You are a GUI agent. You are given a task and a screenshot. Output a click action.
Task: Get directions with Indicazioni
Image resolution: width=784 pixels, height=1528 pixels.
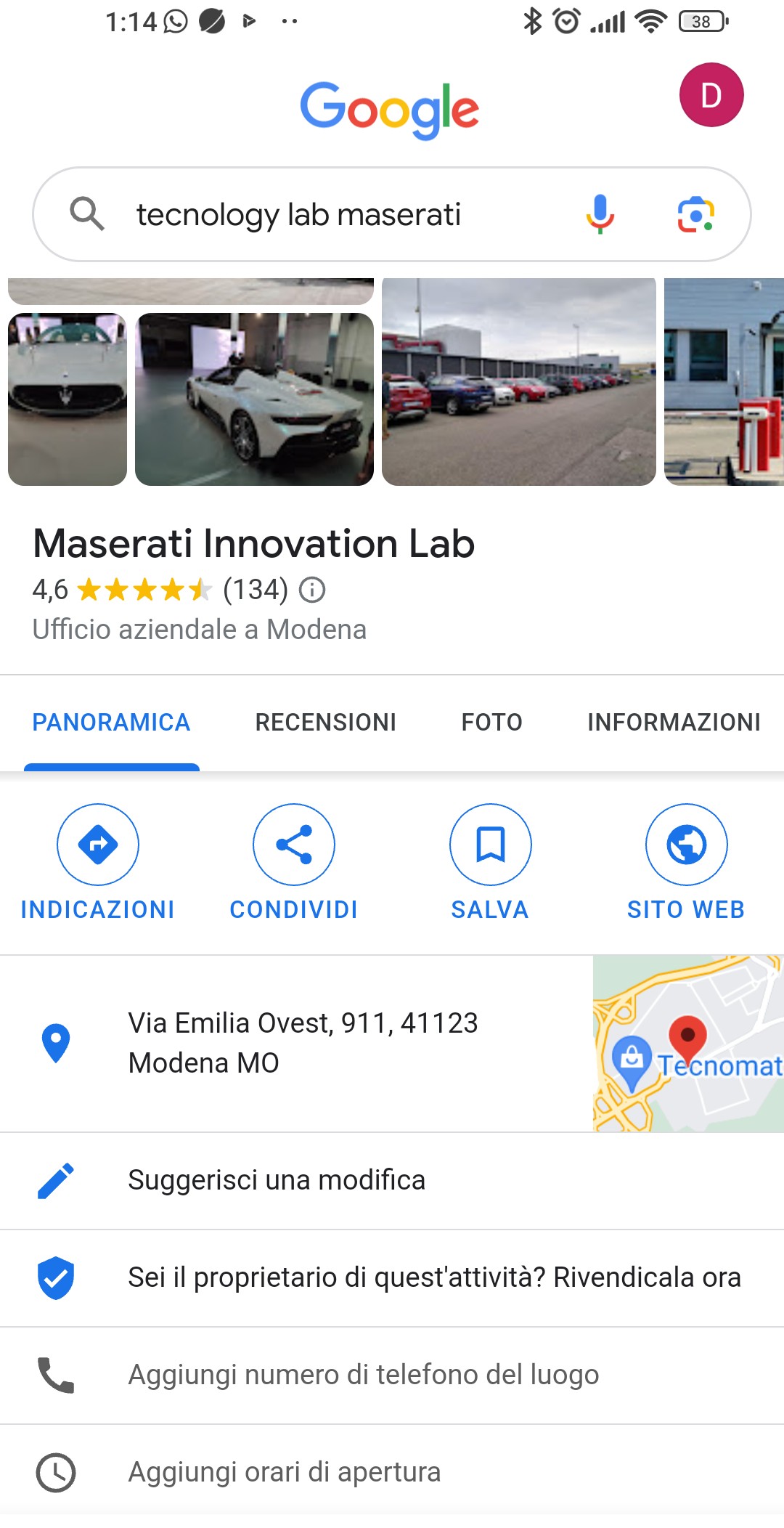98,861
